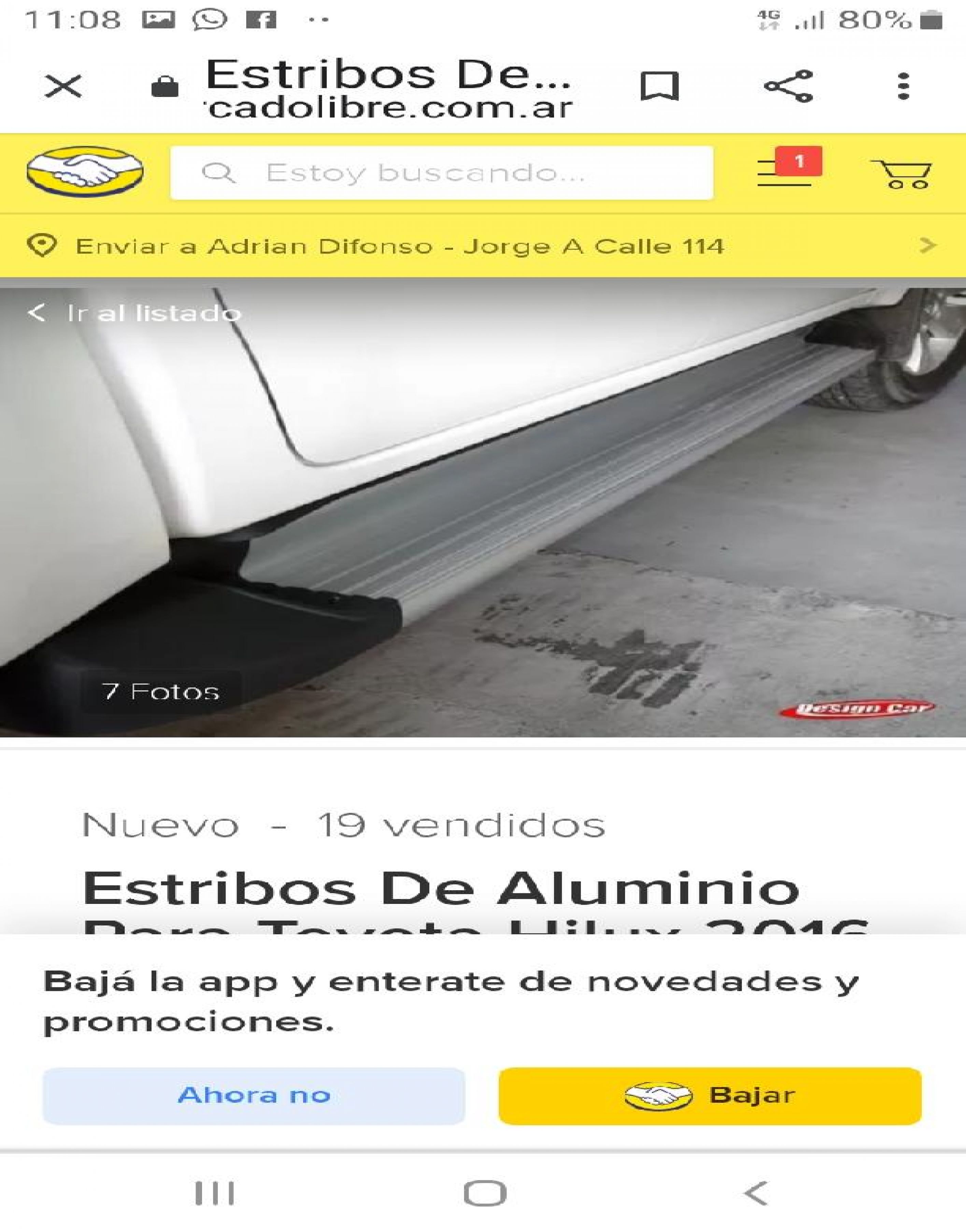Close the in-app browser tab

click(x=63, y=87)
